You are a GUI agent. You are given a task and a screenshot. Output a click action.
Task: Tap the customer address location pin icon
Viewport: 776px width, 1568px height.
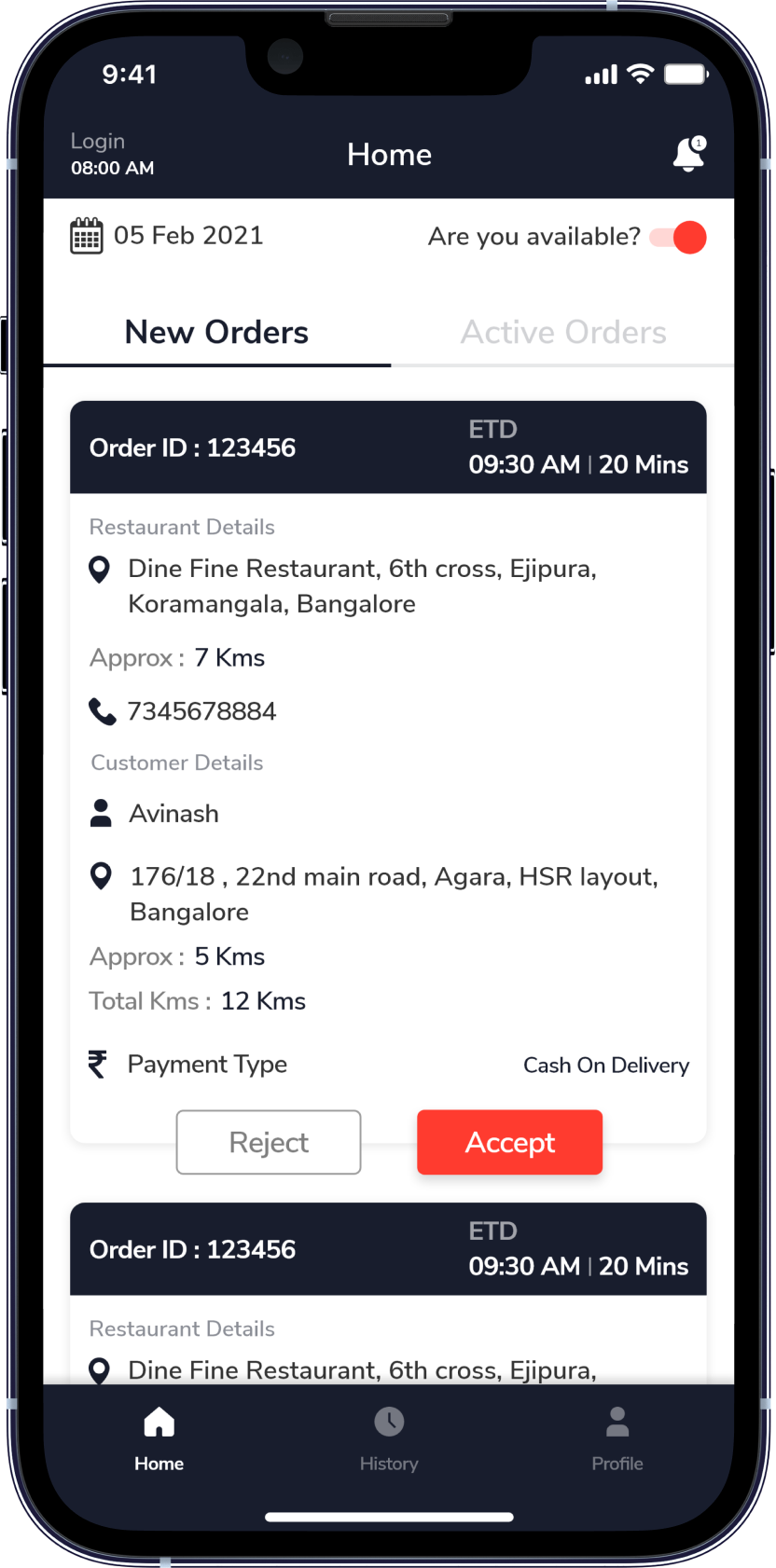pyautogui.click(x=101, y=876)
